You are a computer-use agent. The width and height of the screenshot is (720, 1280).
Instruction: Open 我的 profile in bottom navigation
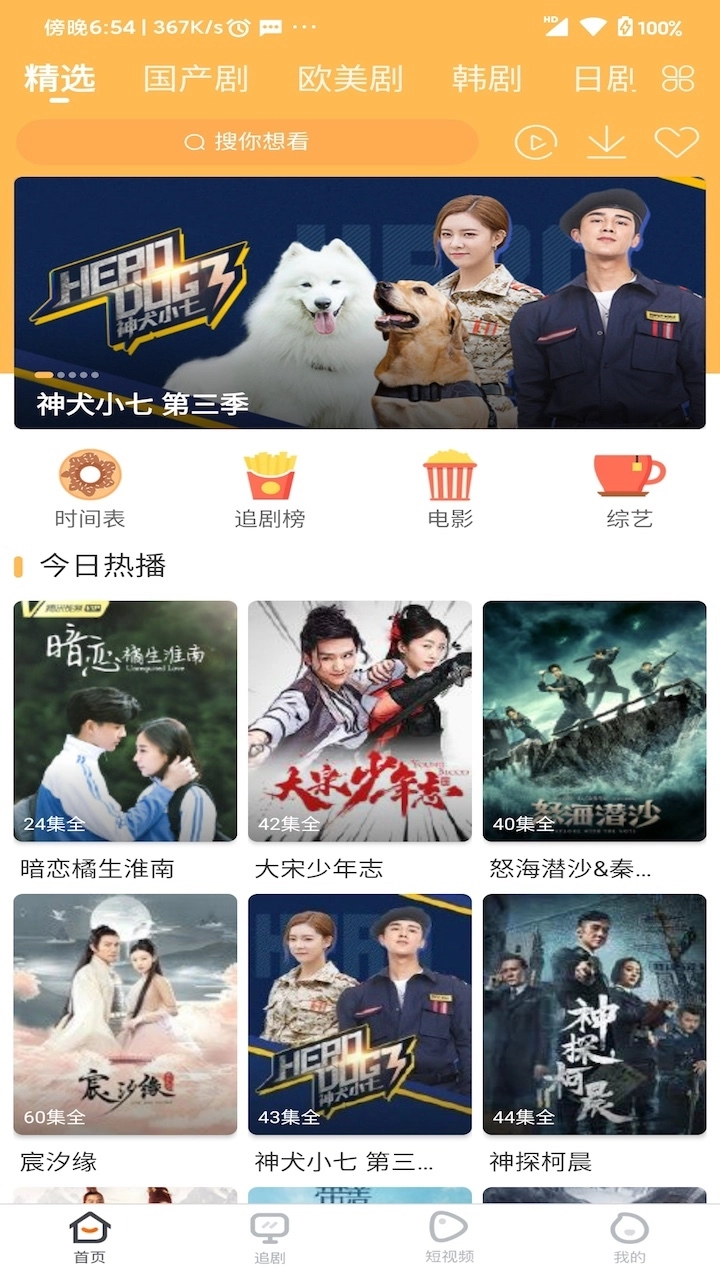[x=629, y=1232]
